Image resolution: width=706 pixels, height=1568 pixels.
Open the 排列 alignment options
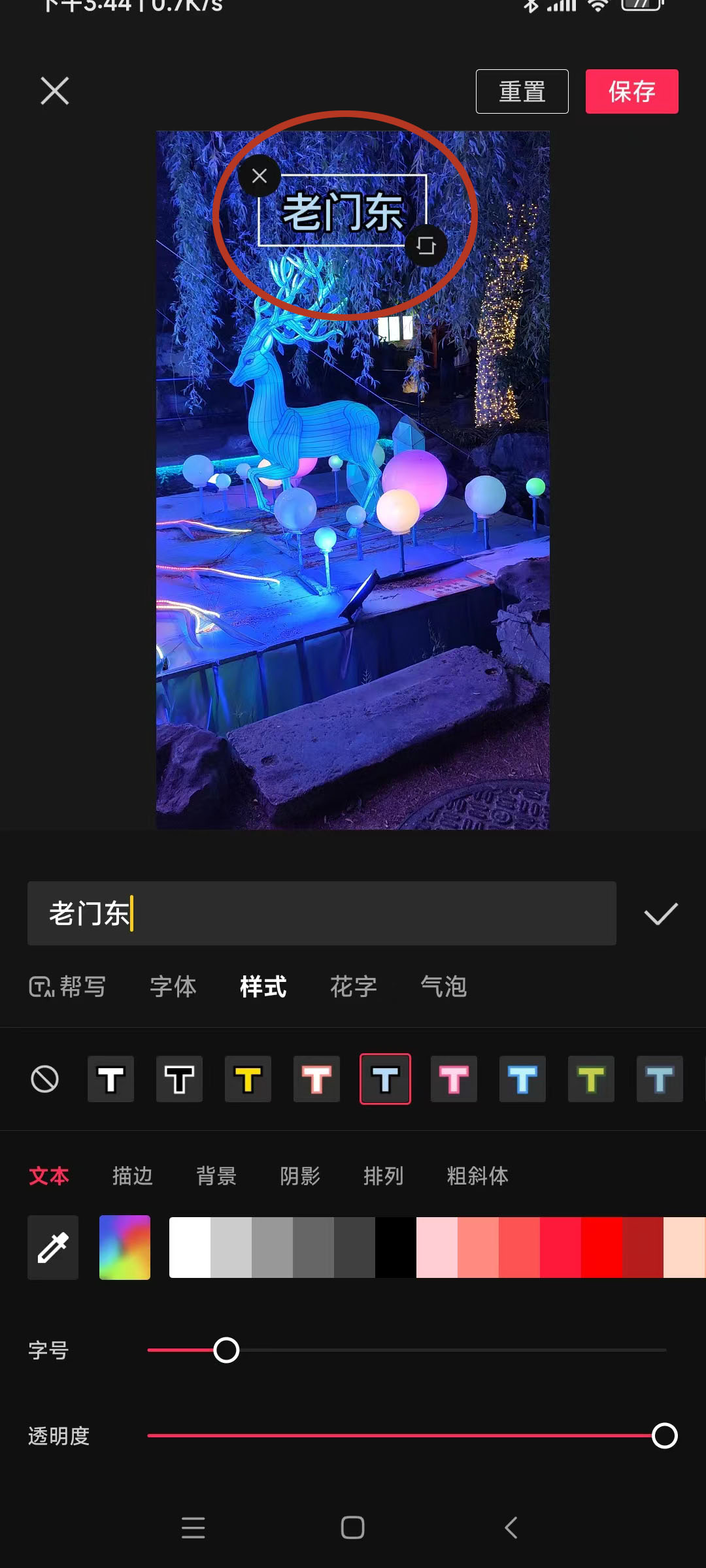(384, 1175)
